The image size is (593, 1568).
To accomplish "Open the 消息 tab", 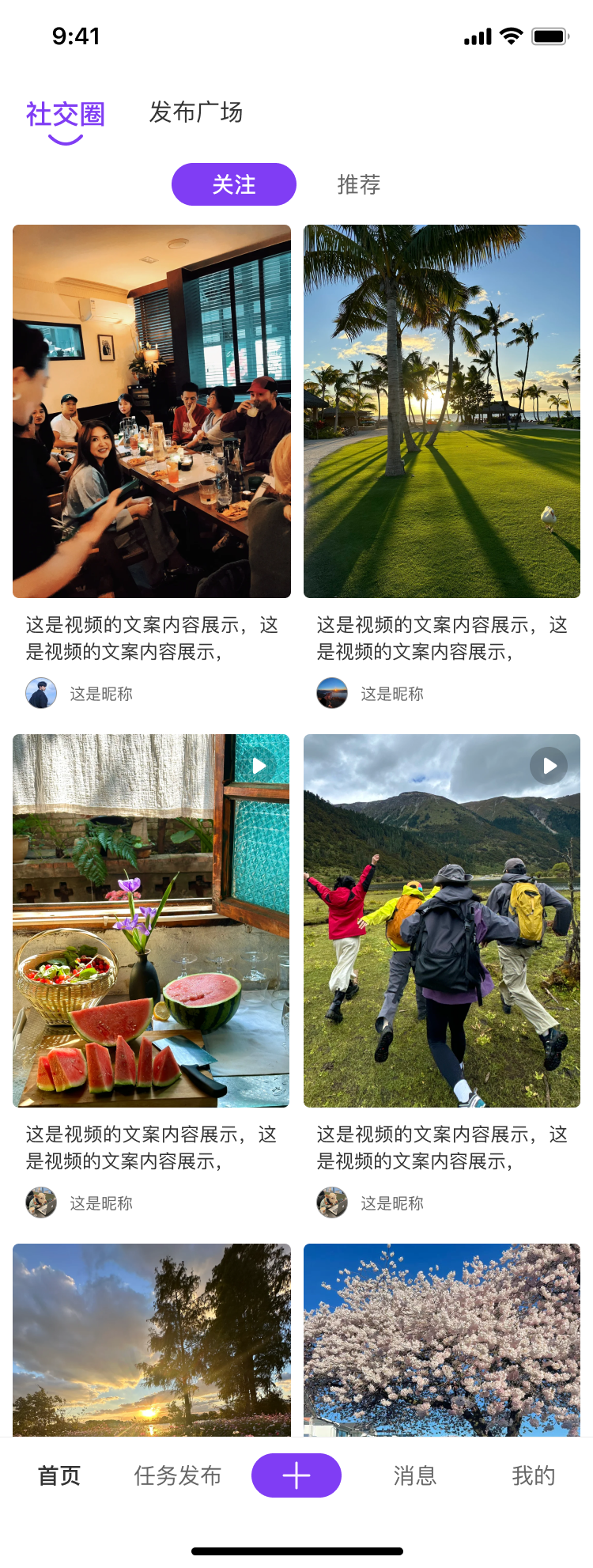I will [415, 1475].
